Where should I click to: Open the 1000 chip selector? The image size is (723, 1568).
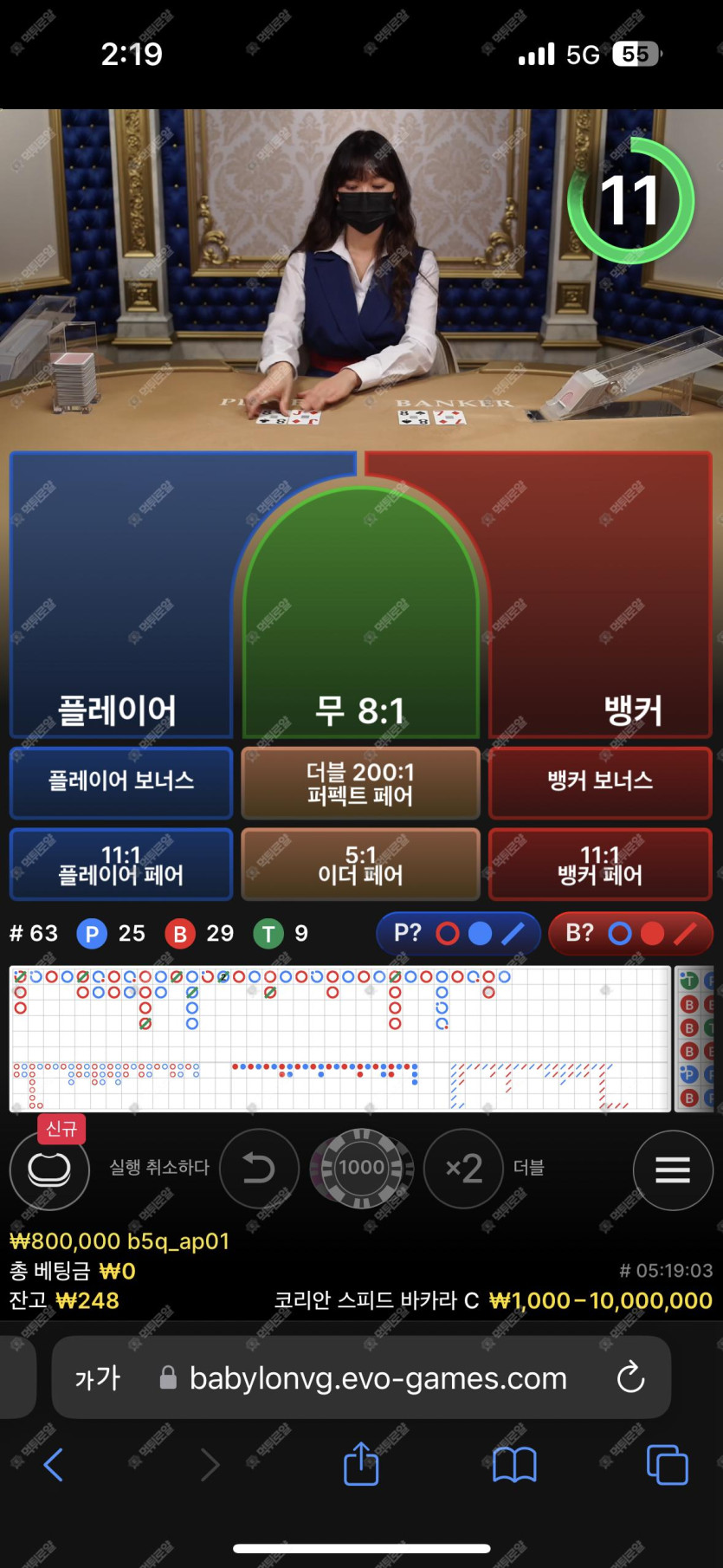362,1168
